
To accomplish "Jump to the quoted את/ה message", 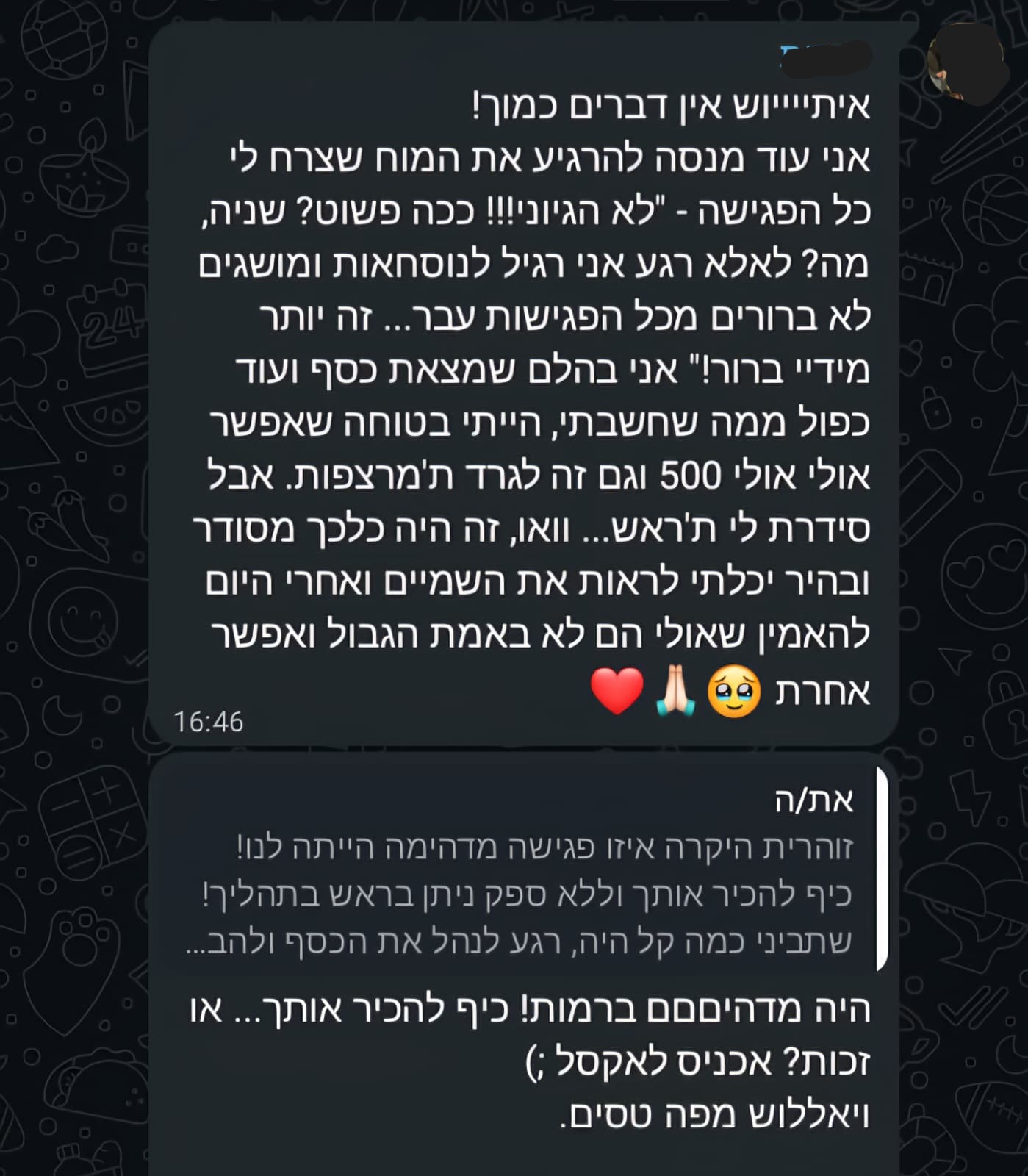I will pyautogui.click(x=523, y=870).
